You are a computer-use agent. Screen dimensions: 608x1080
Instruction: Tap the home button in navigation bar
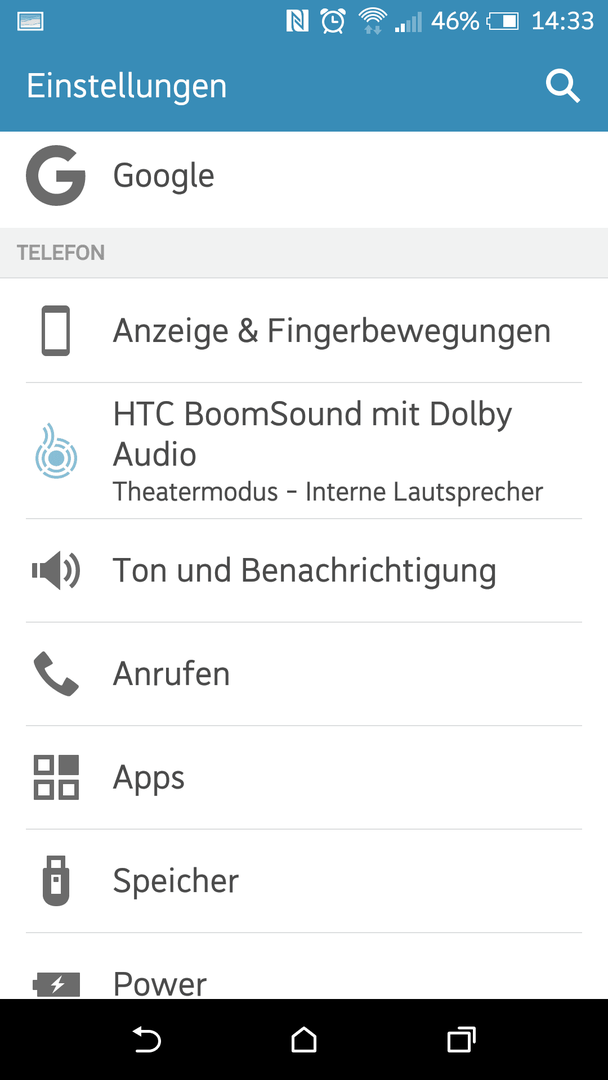coord(304,1040)
